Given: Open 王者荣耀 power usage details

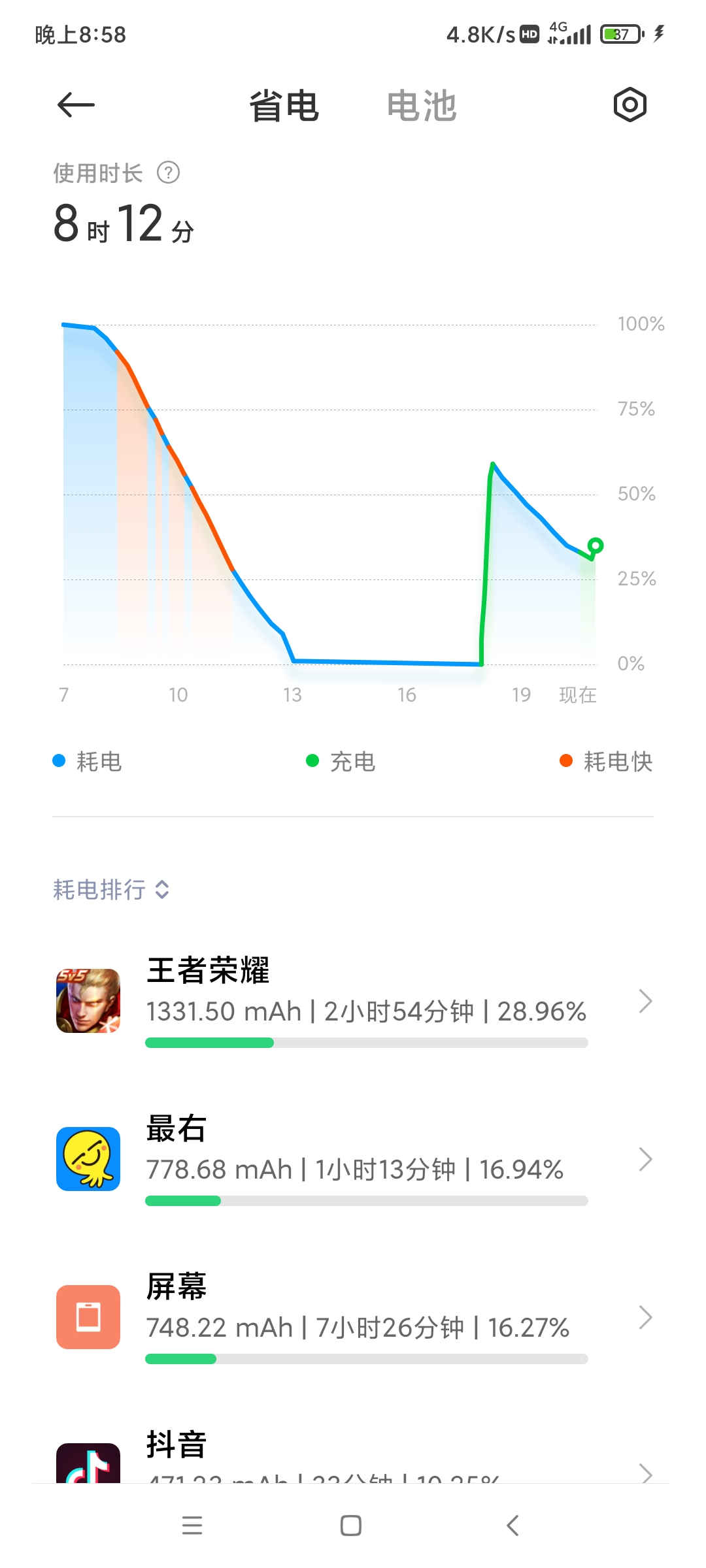Looking at the screenshot, I should pyautogui.click(x=353, y=1001).
